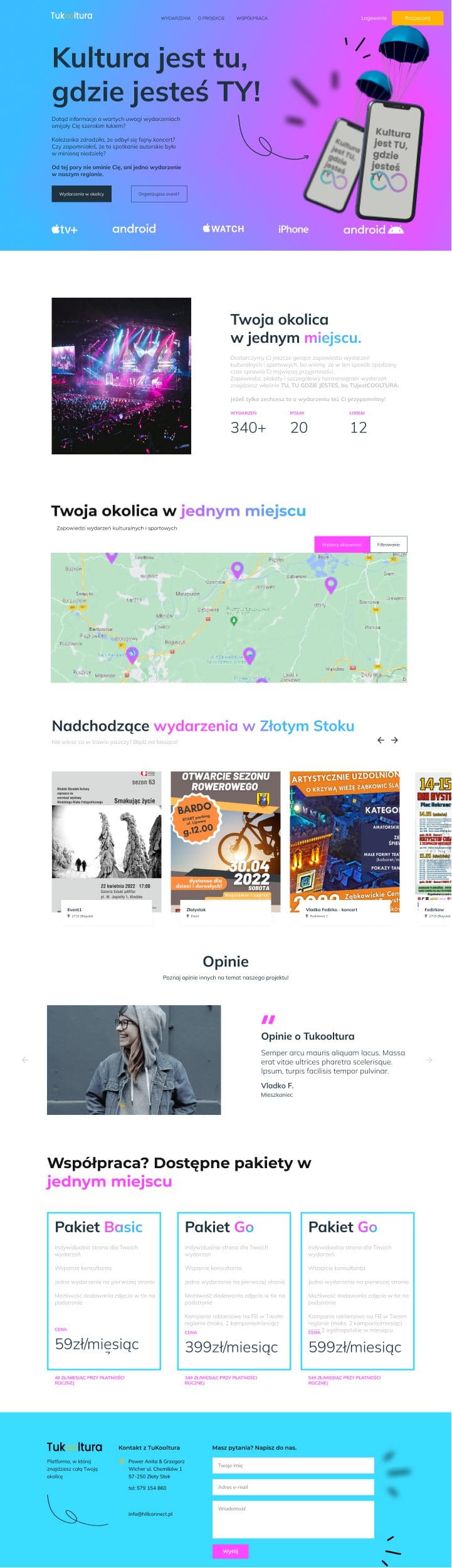The image size is (452, 1568).
Task: Tap the Logowanie link
Action: tap(374, 18)
